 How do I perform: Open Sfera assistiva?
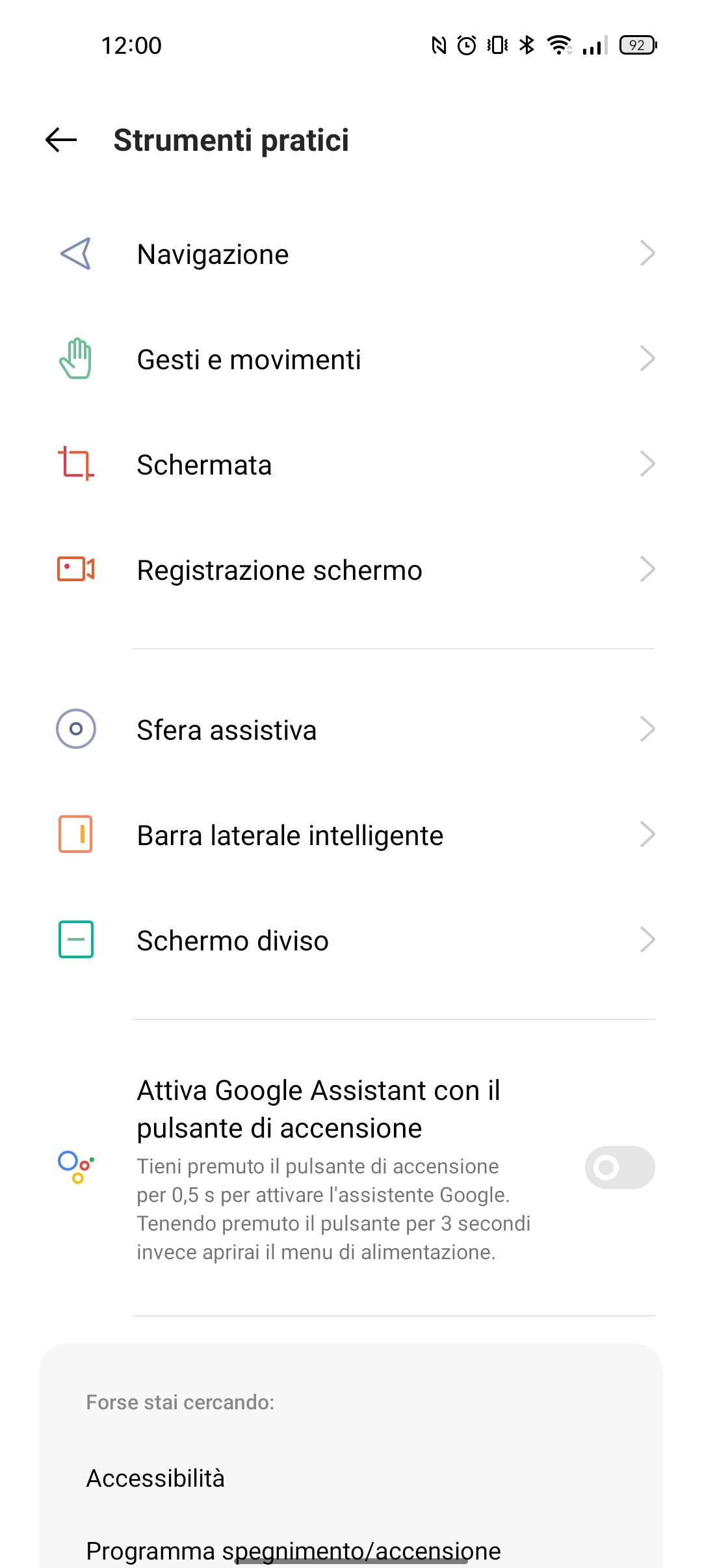point(351,730)
